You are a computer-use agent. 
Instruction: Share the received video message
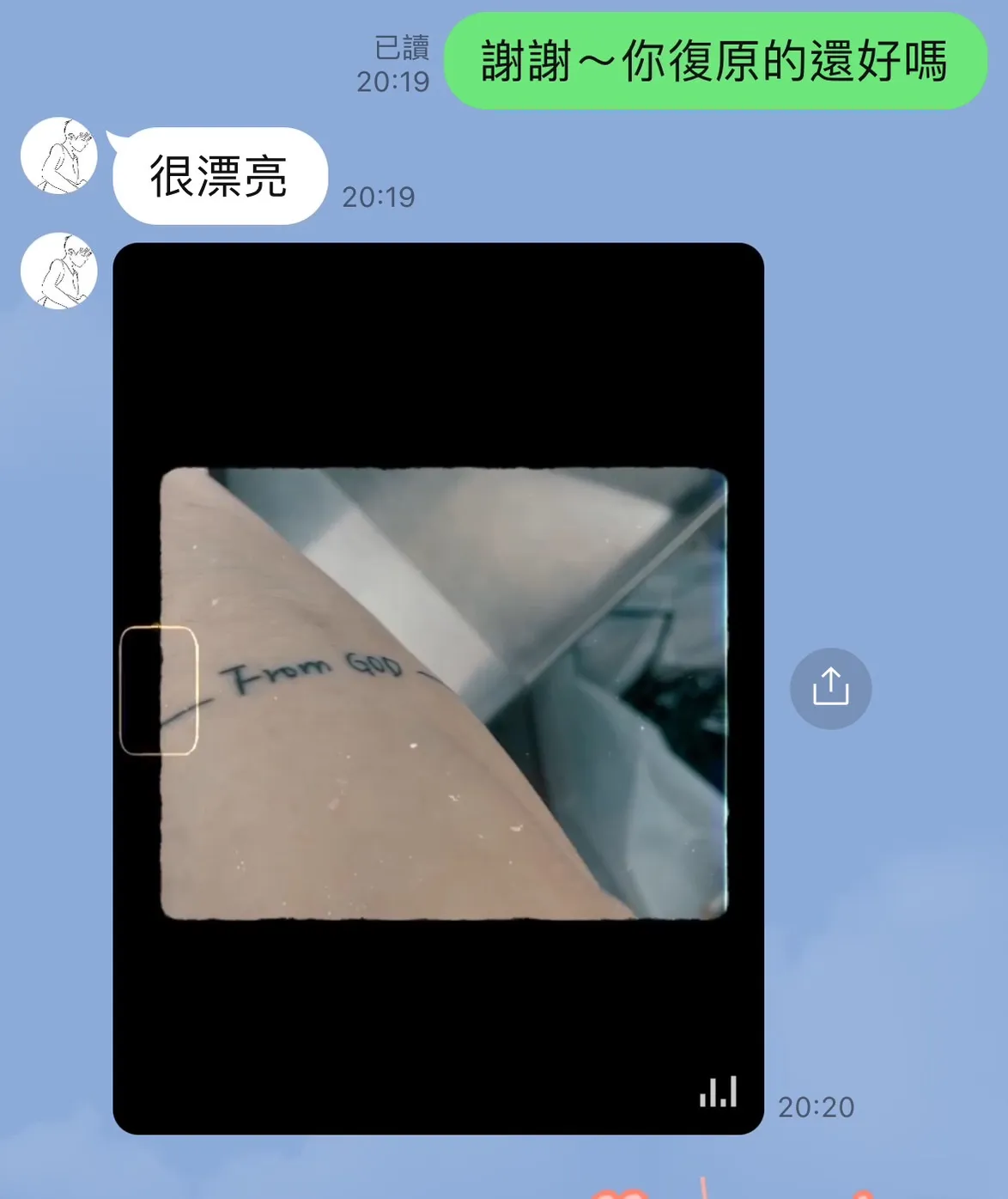coord(830,688)
